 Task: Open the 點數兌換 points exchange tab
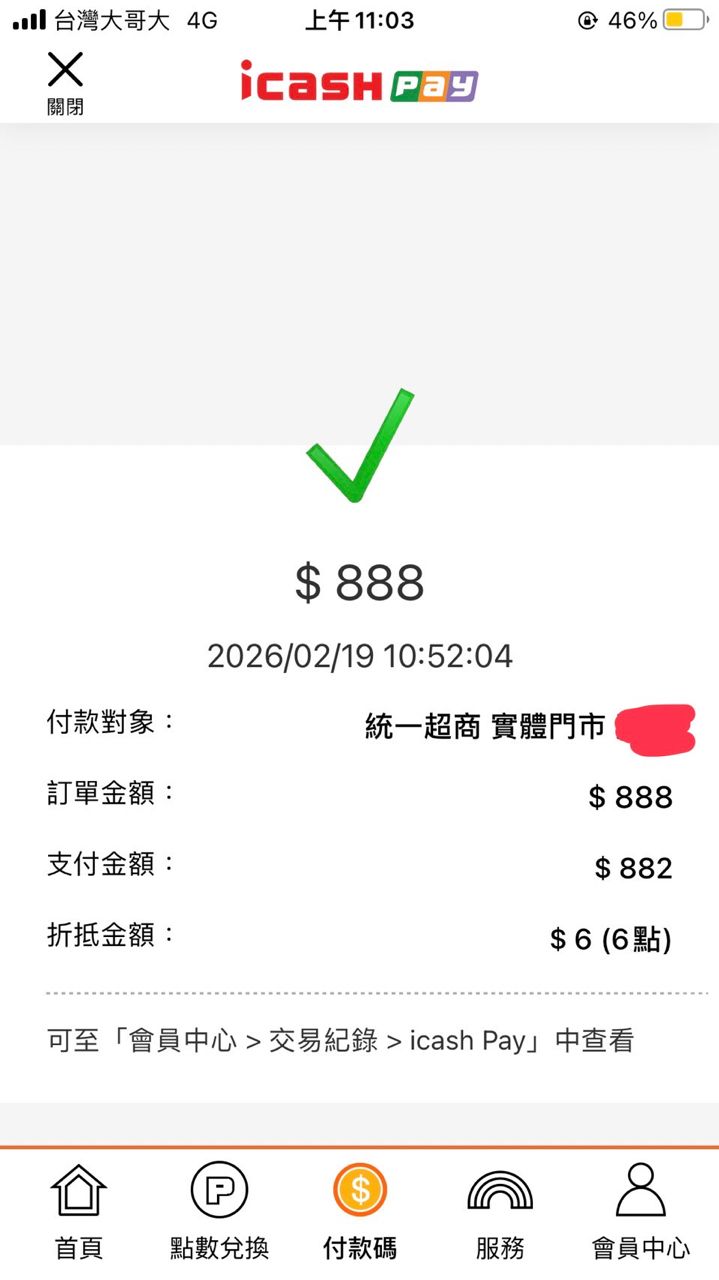(x=219, y=1210)
